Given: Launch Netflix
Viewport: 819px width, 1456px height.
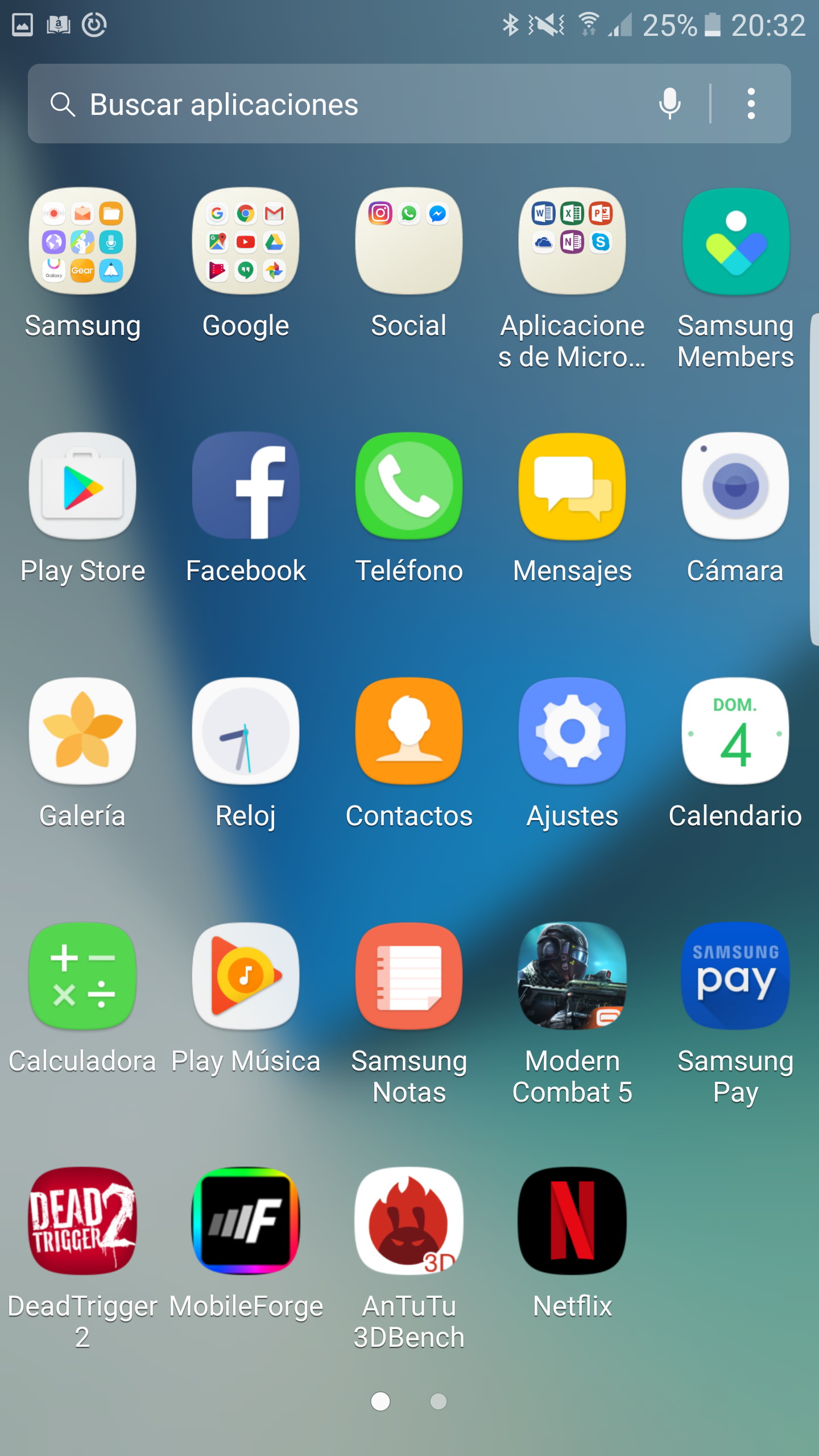Looking at the screenshot, I should pyautogui.click(x=572, y=1221).
